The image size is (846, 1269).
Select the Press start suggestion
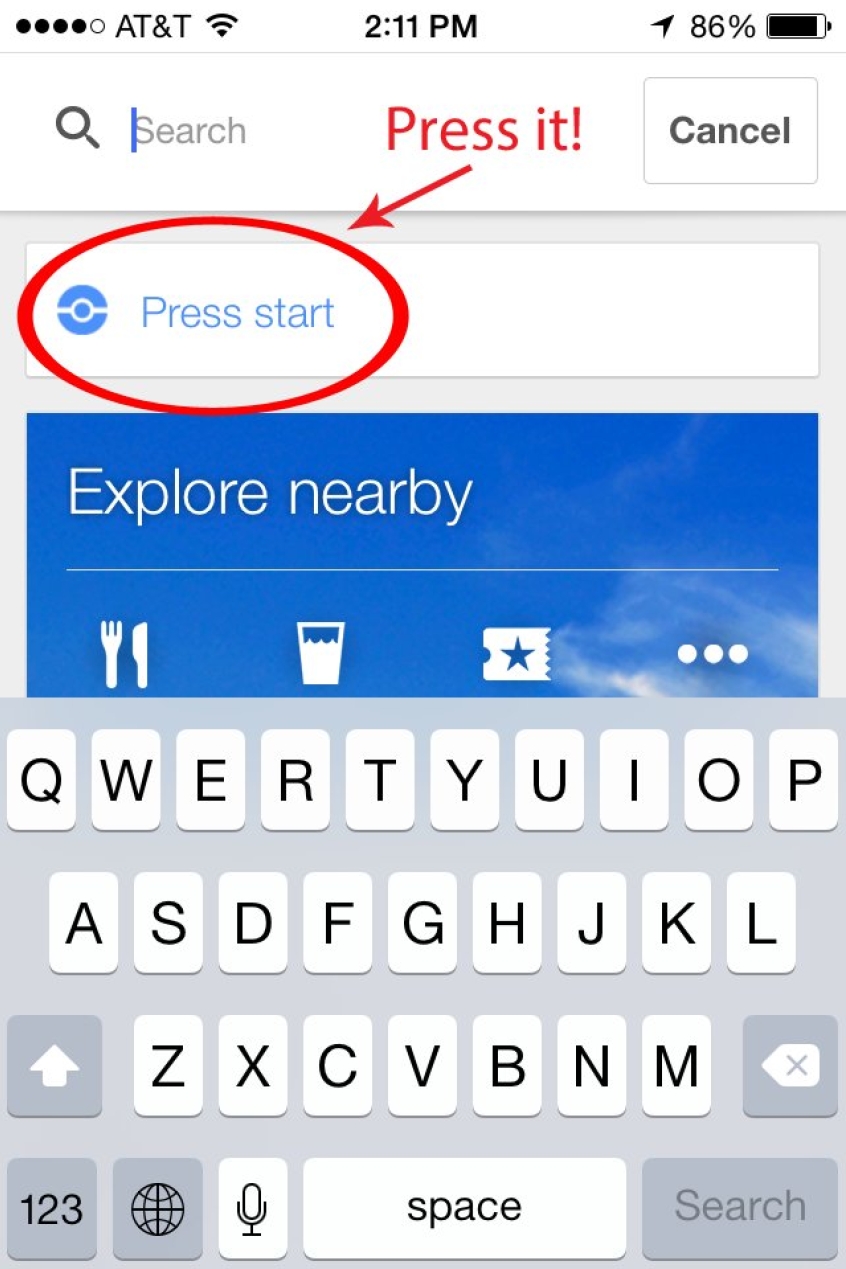238,313
